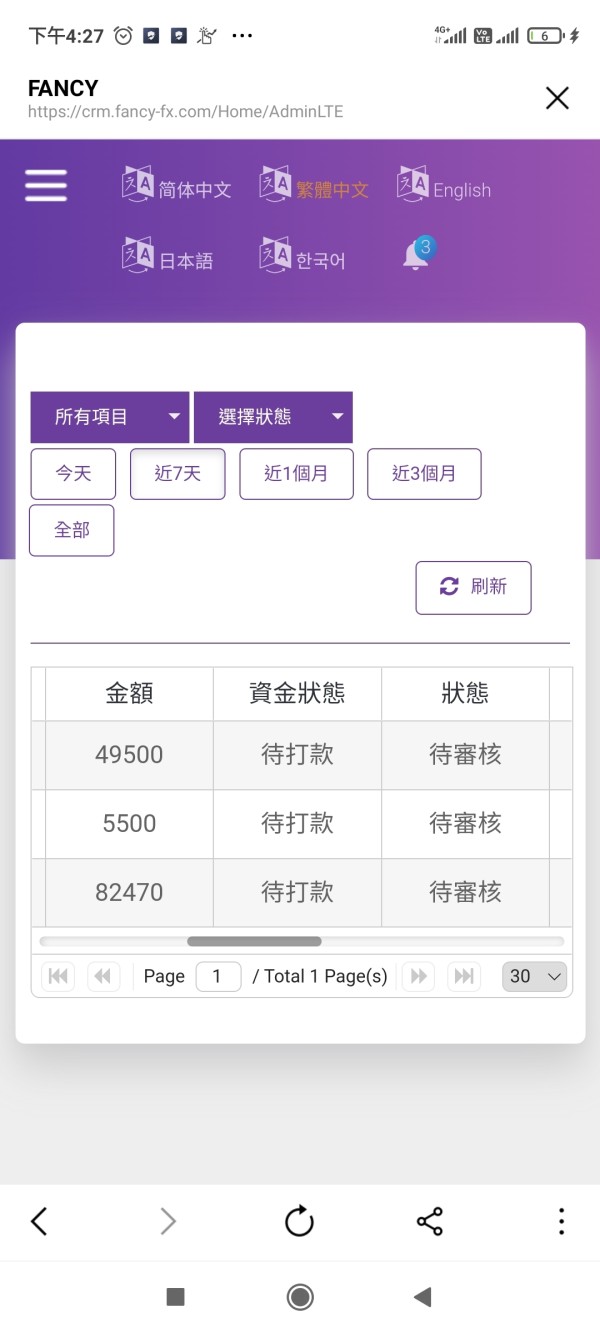Tap the page number input field
The height and width of the screenshot is (1333, 600).
[218, 976]
